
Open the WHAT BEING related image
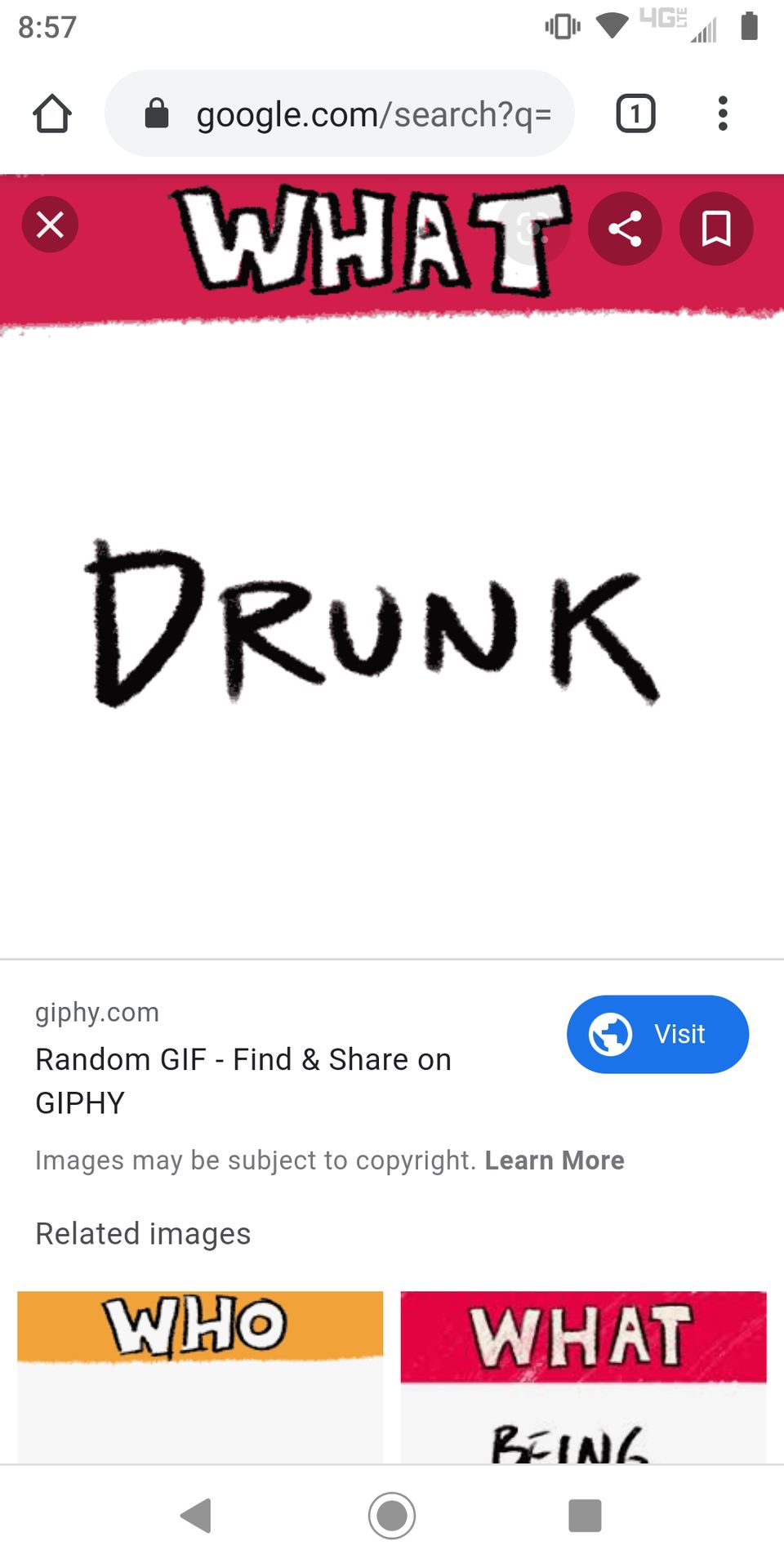tap(583, 1377)
